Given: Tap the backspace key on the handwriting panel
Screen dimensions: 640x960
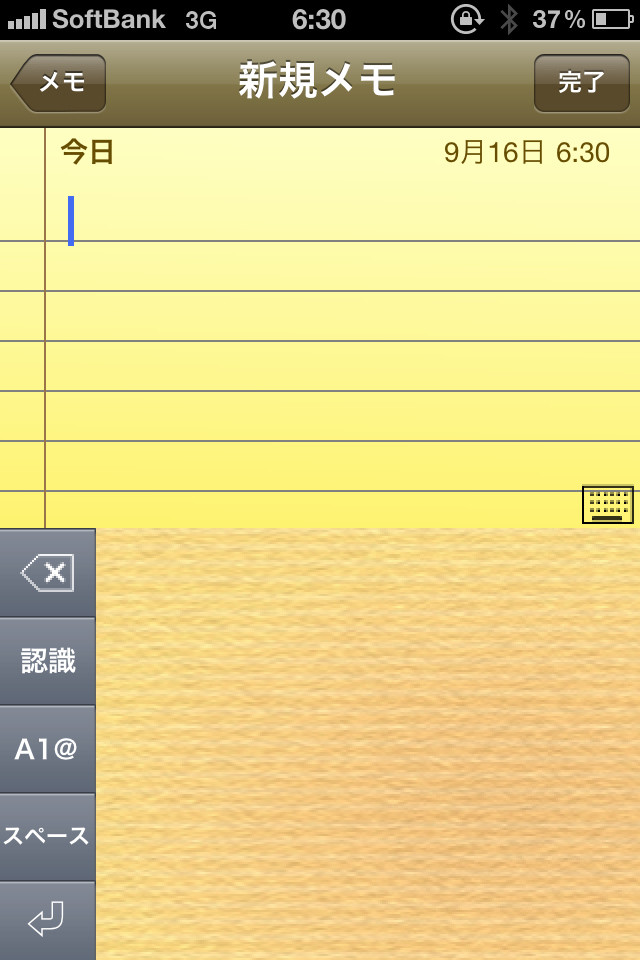Looking at the screenshot, I should tap(47, 573).
